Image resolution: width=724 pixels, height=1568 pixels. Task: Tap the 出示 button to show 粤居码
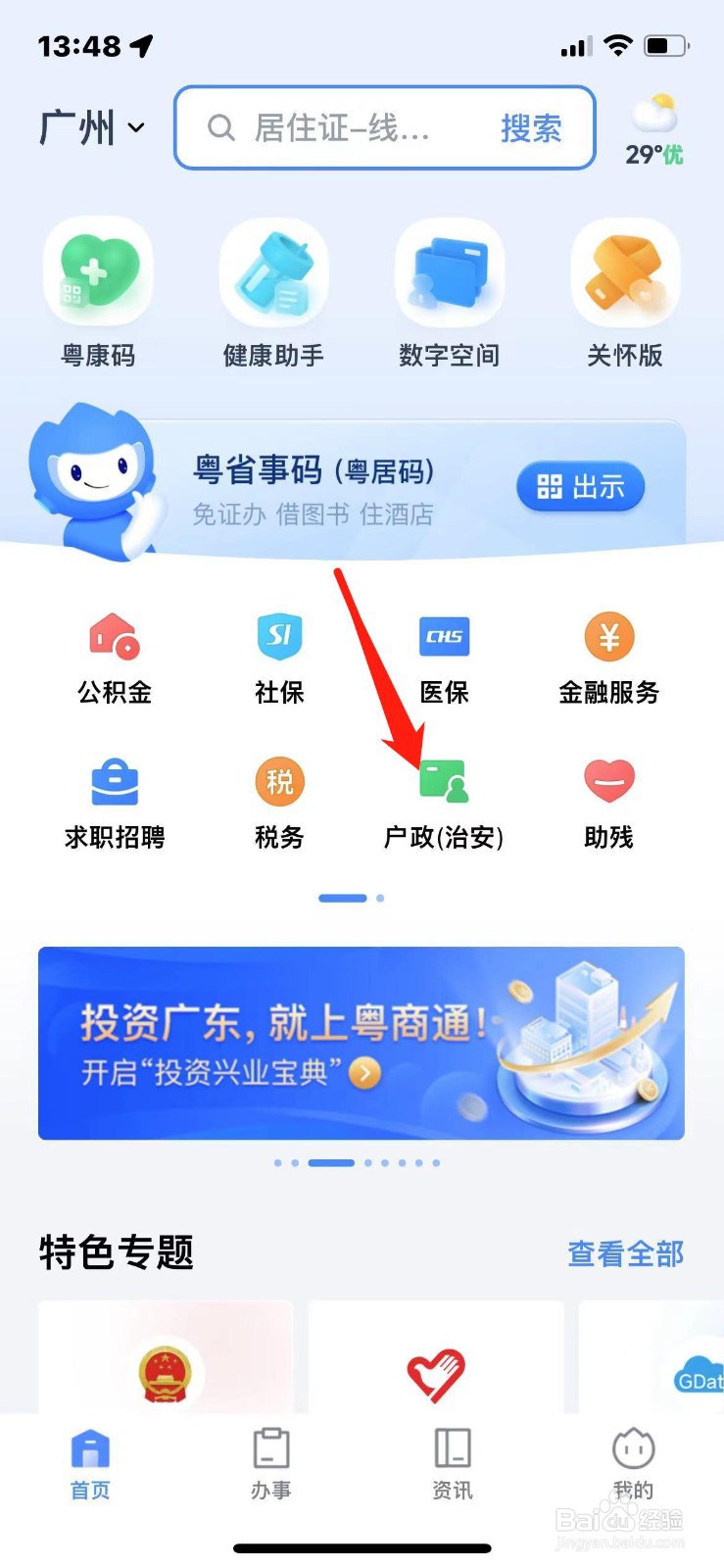579,486
